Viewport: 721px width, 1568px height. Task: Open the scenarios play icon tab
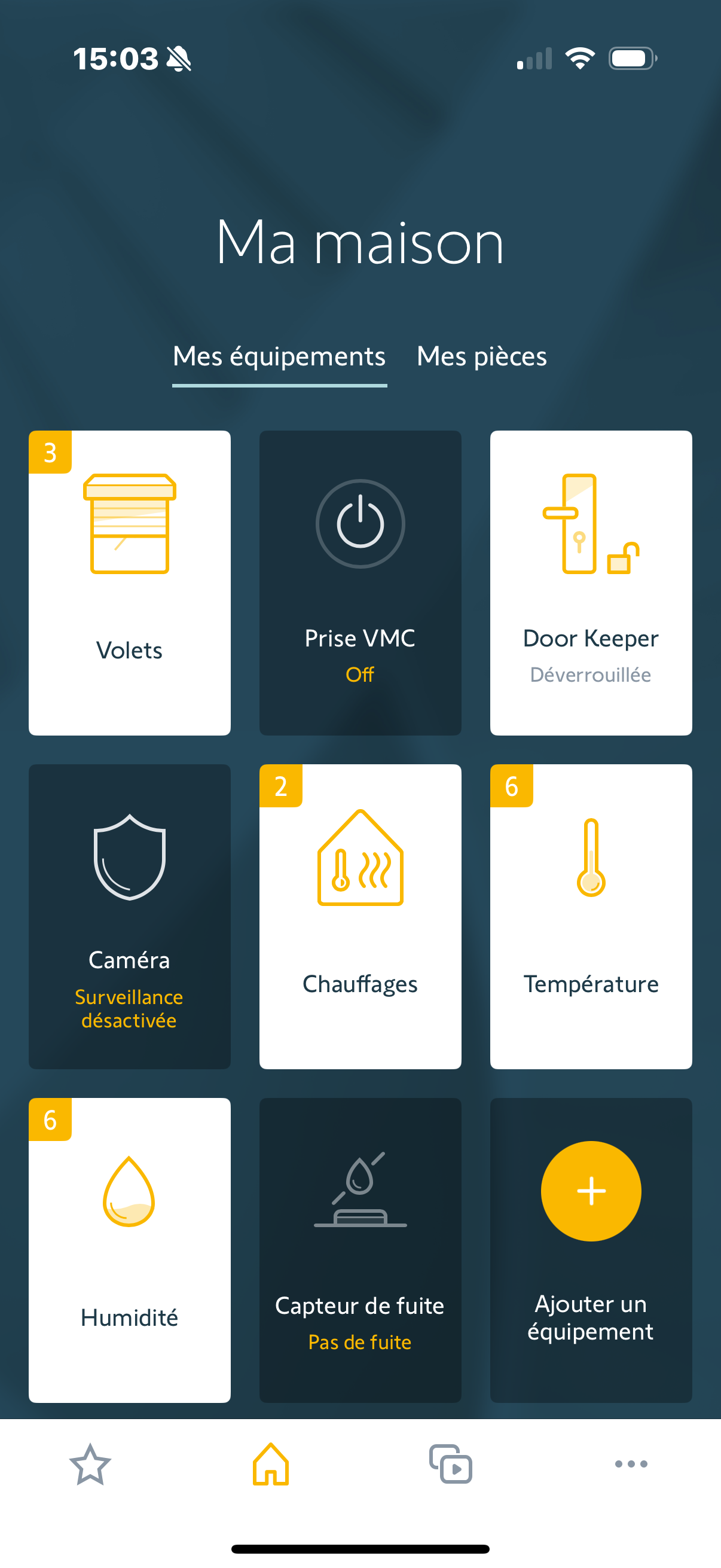click(x=451, y=1464)
